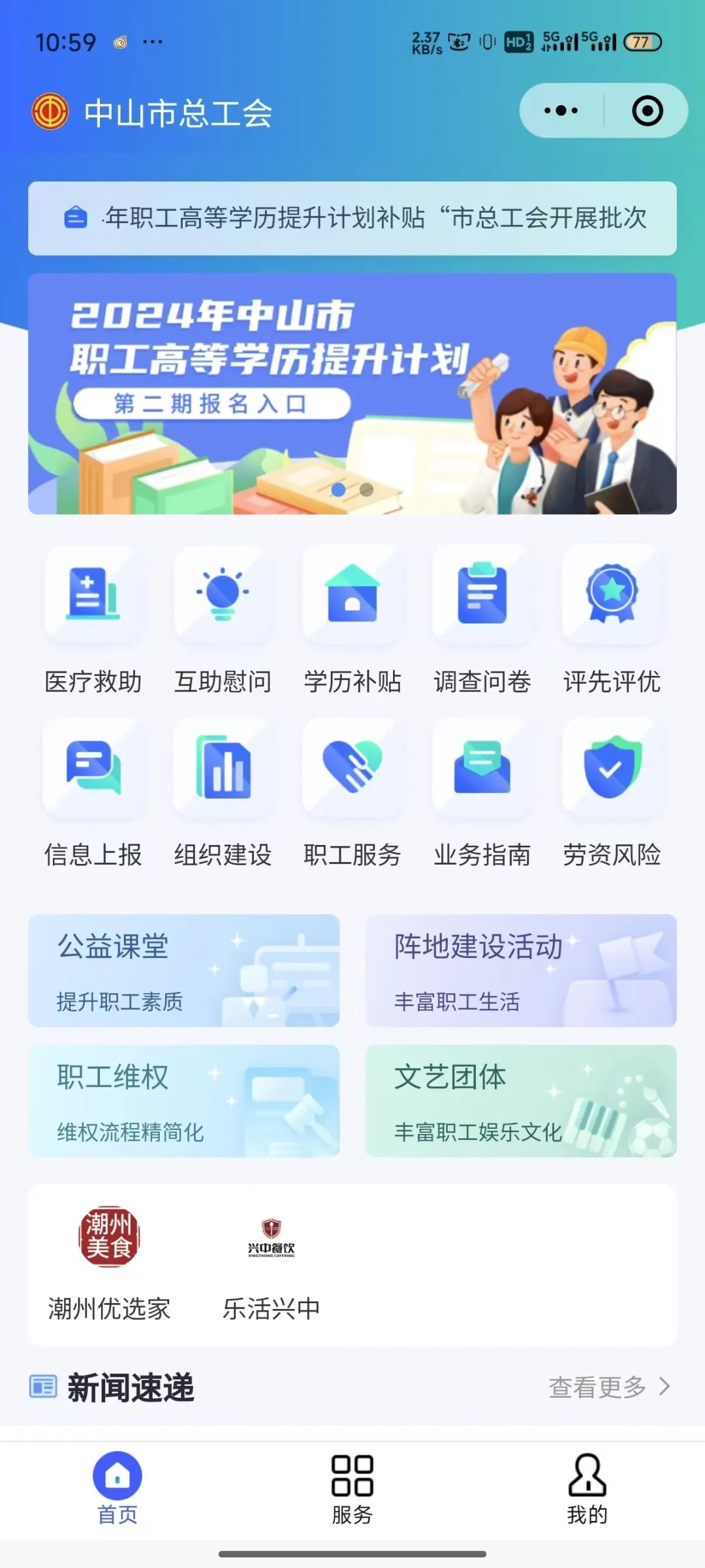Open 潮州优选家 merchant
The height and width of the screenshot is (1568, 705).
tap(109, 1263)
